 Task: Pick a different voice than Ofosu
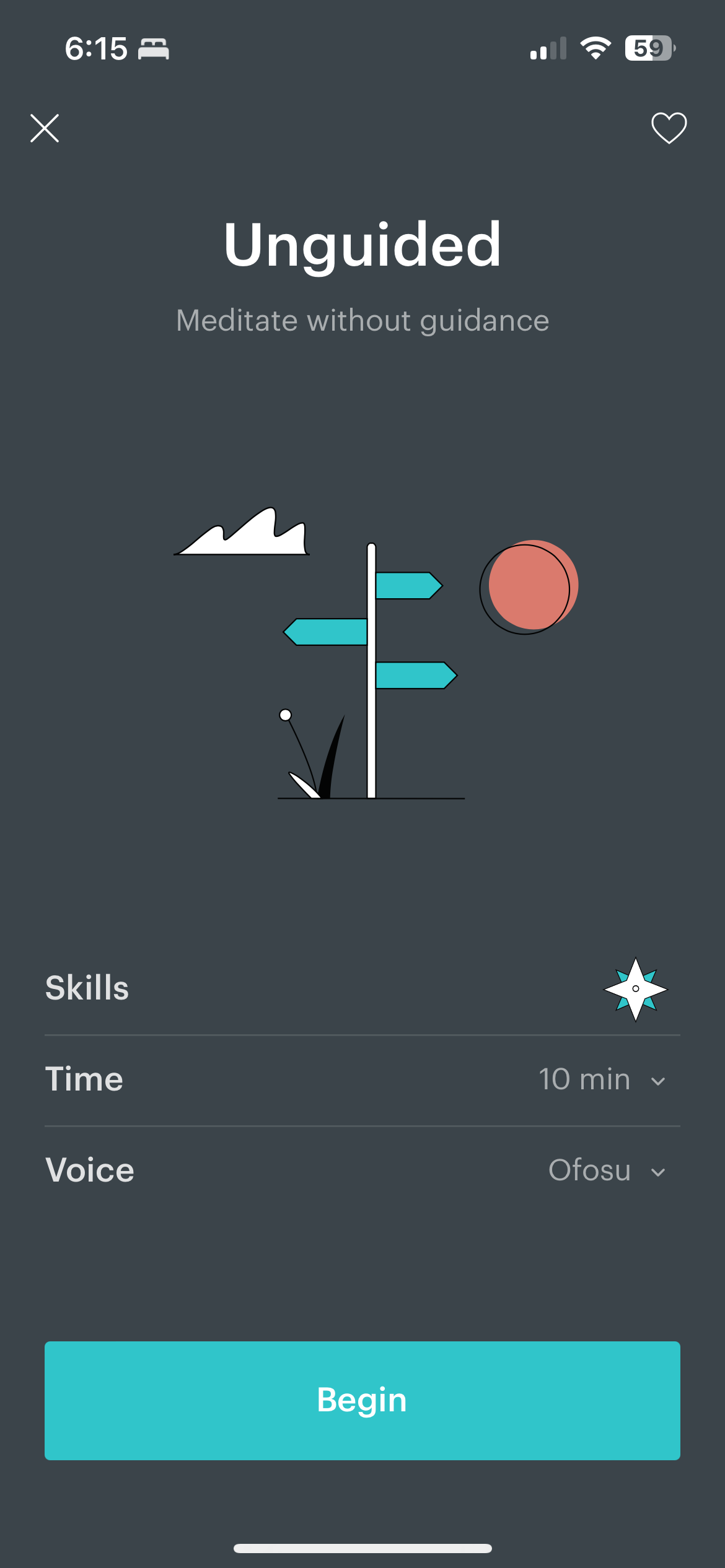point(606,1170)
